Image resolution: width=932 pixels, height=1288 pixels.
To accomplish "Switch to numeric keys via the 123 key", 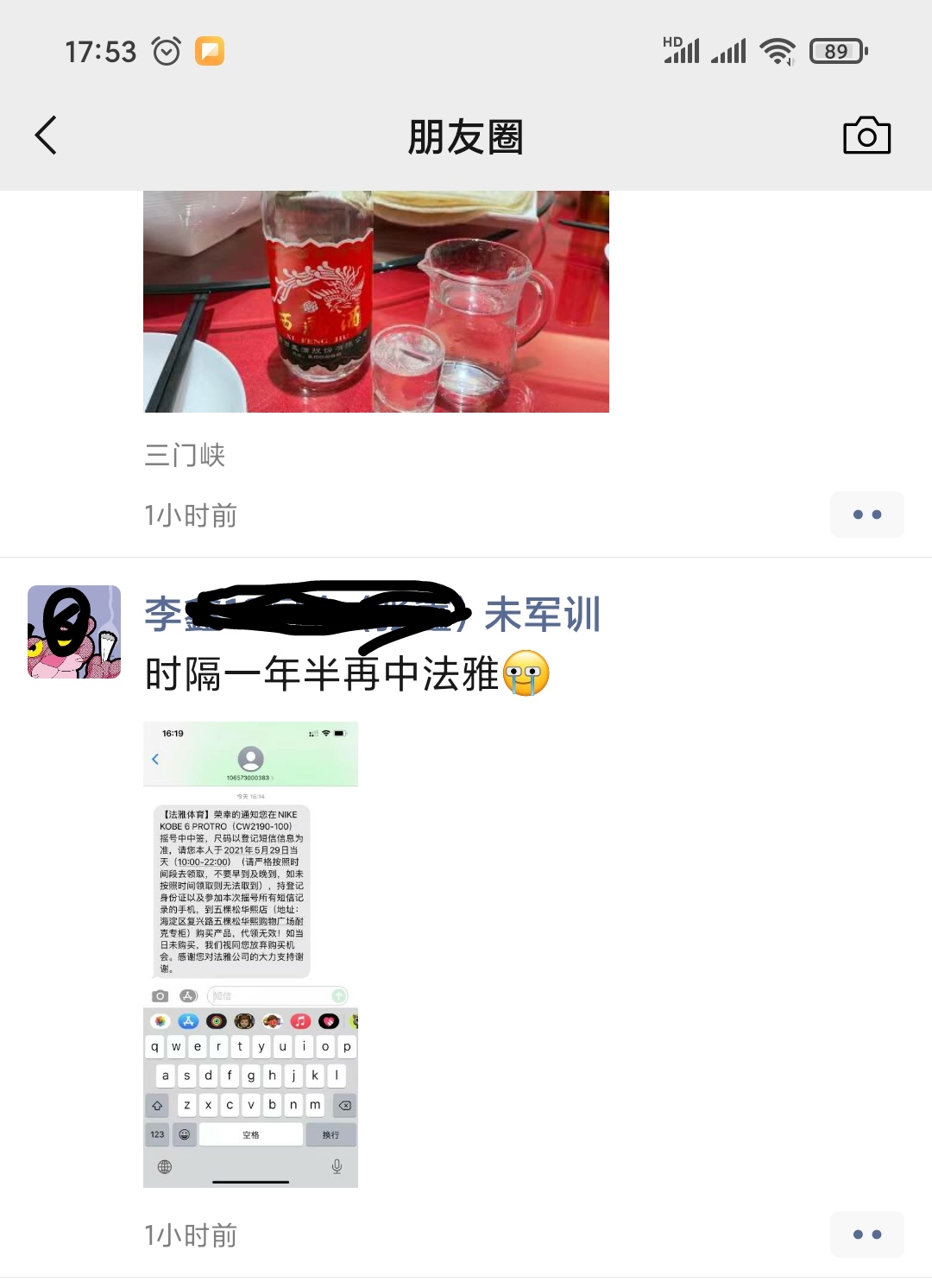I will pyautogui.click(x=158, y=1133).
